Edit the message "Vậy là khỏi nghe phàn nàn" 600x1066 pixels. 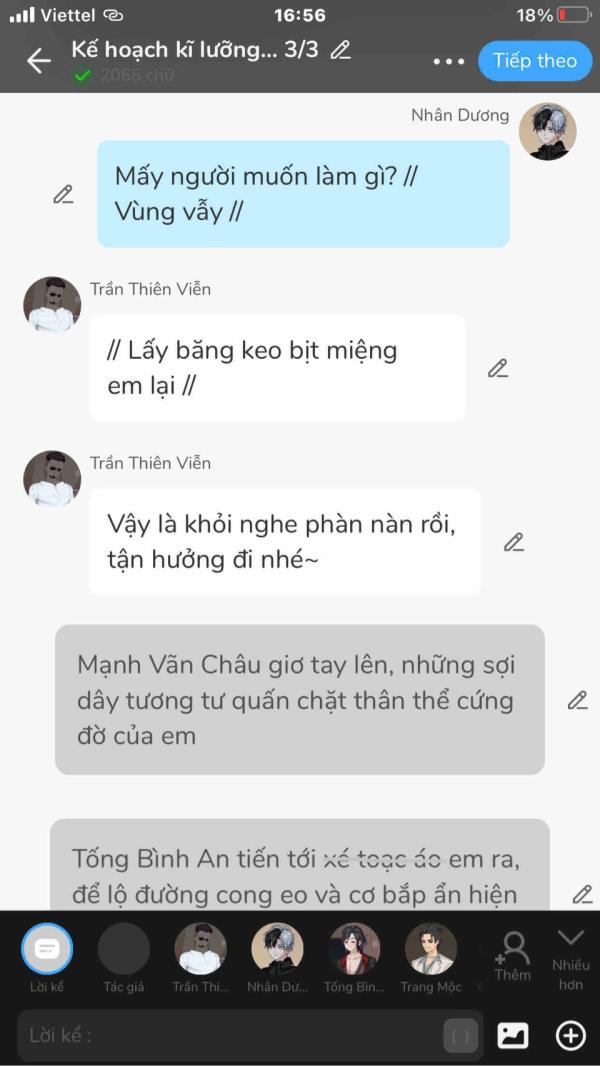click(514, 542)
